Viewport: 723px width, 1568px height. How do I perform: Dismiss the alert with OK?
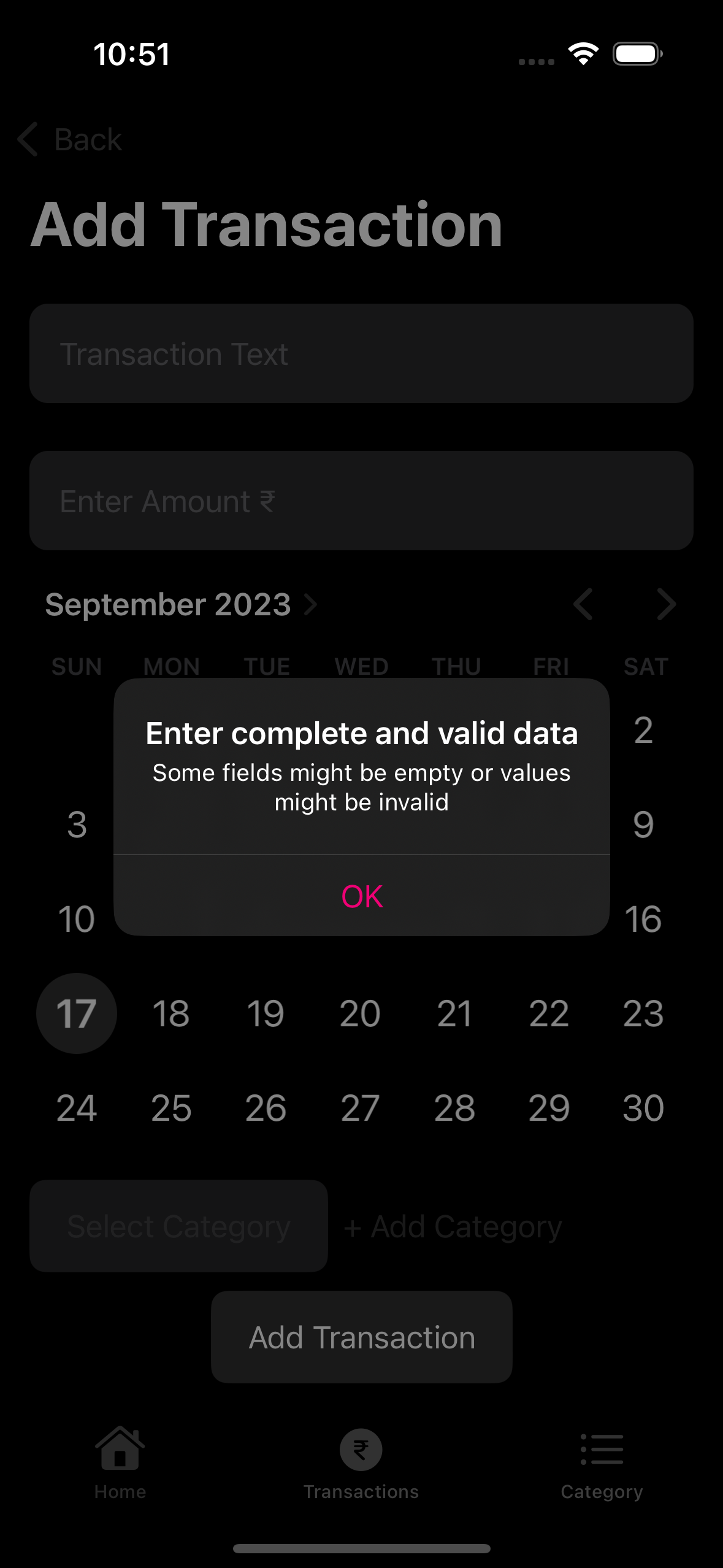pyautogui.click(x=361, y=897)
